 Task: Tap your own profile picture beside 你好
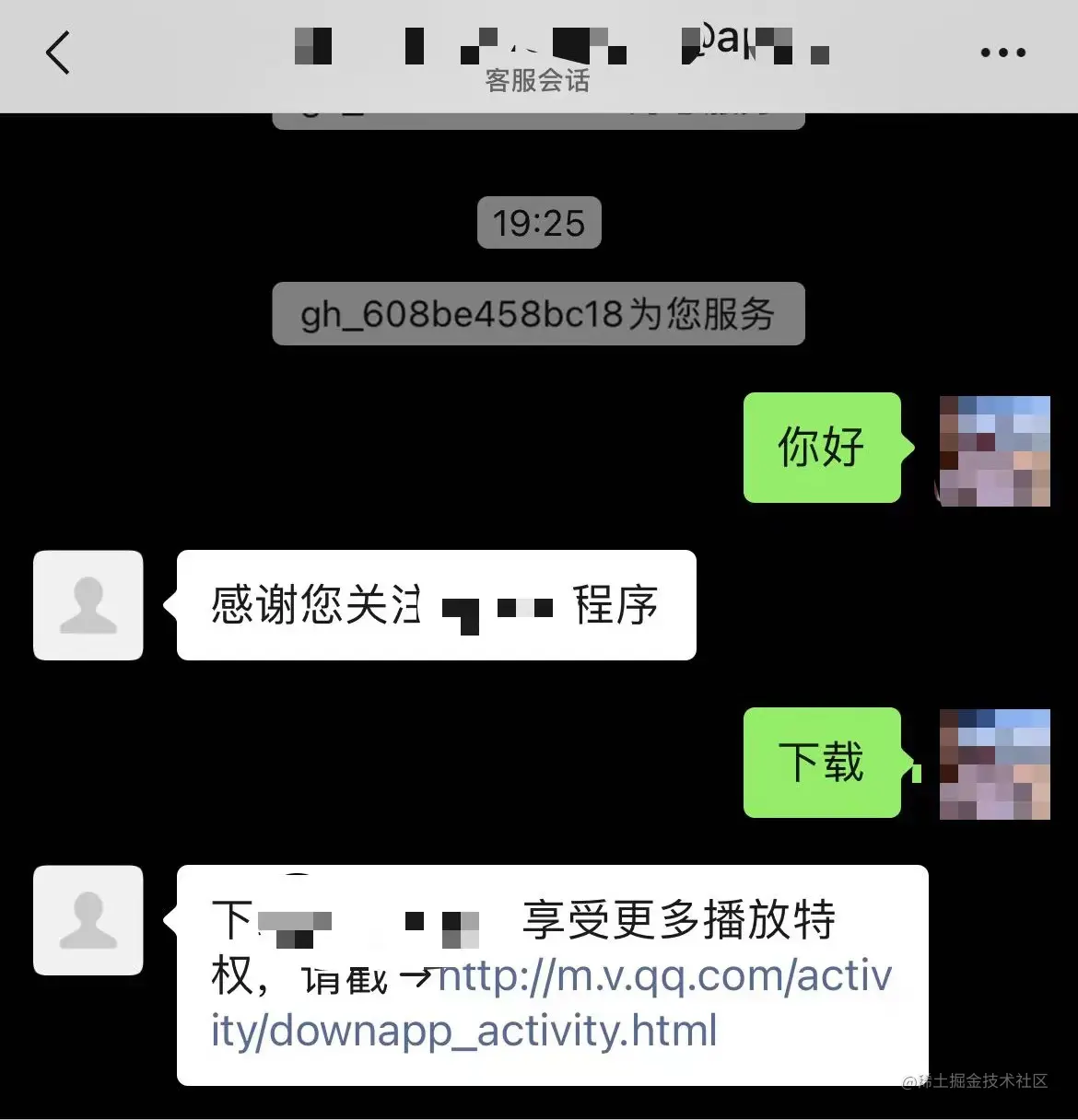click(993, 449)
